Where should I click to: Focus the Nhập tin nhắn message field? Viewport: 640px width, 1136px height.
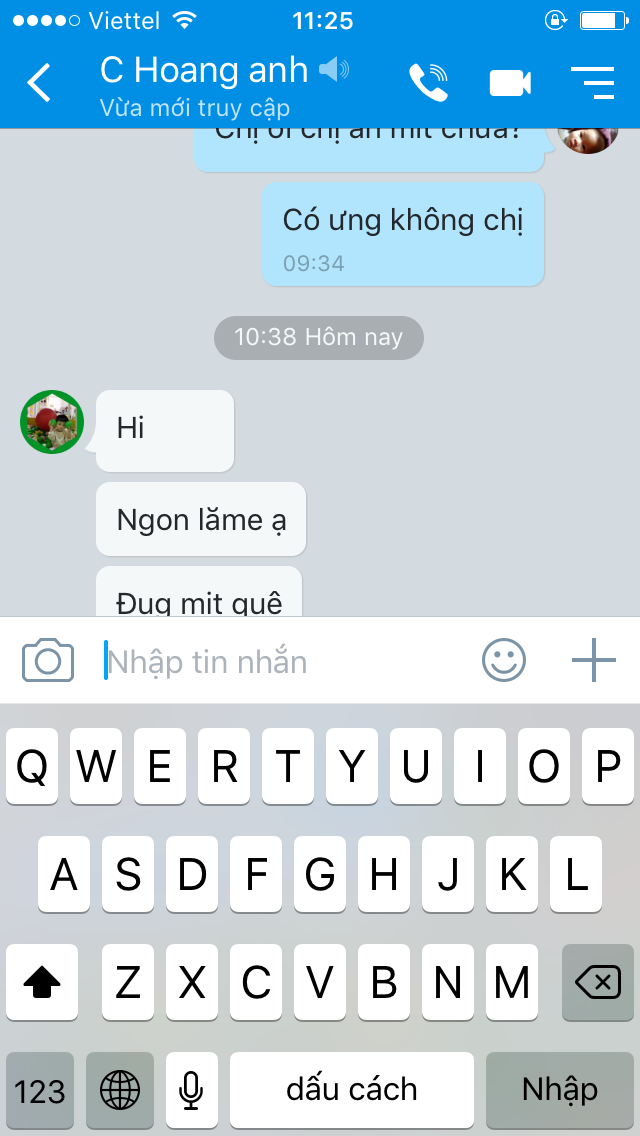(280, 661)
